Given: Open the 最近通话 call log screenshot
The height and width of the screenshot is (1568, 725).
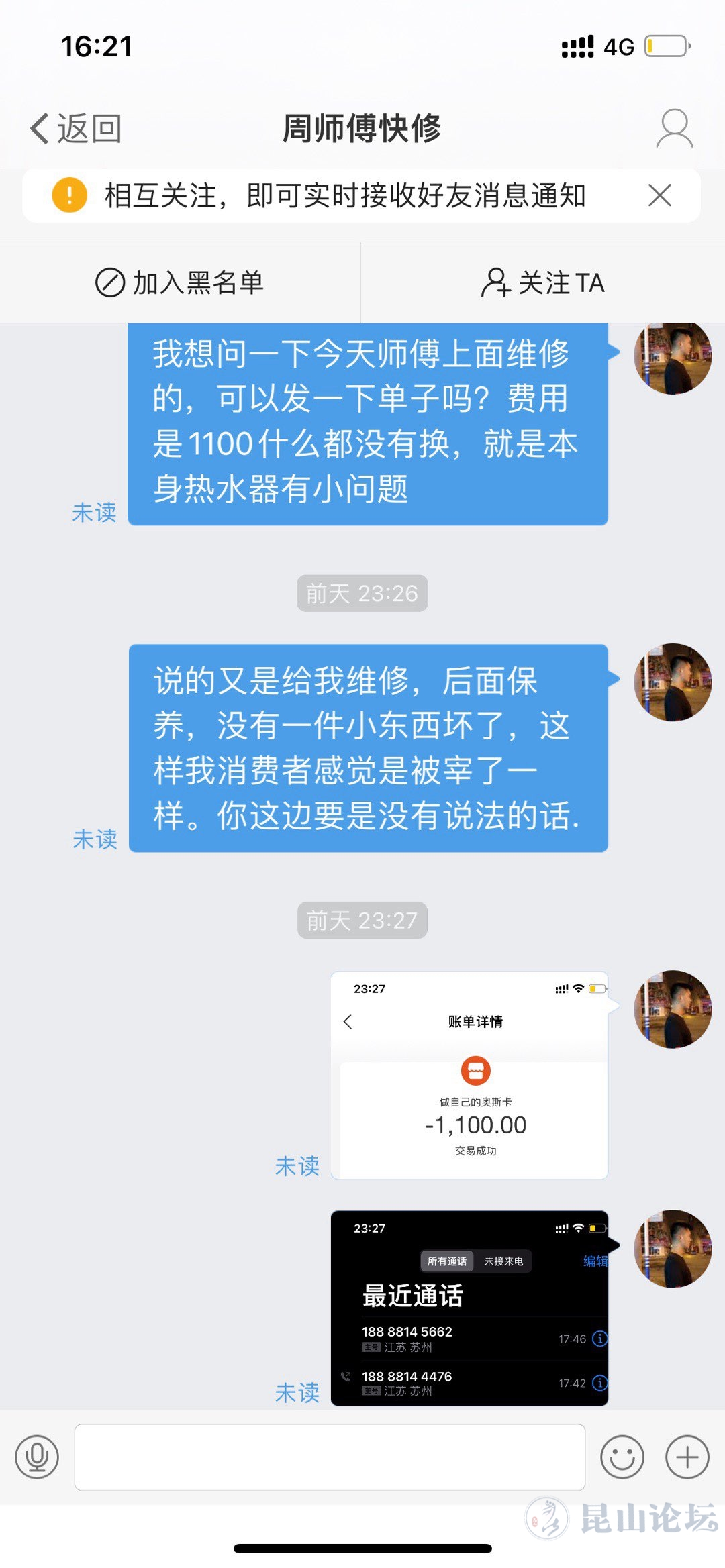Looking at the screenshot, I should pos(469,1308).
